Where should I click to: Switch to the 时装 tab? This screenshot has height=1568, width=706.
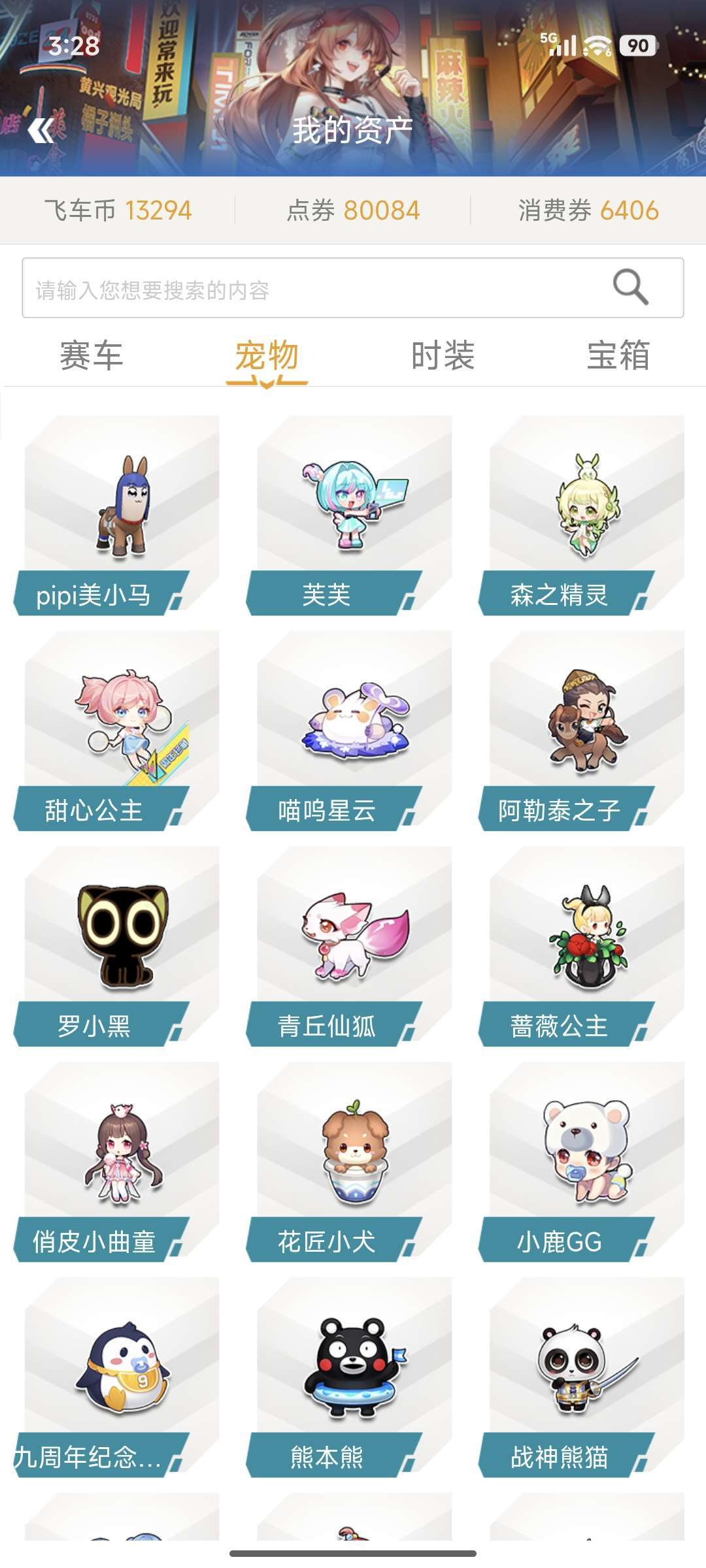[443, 356]
